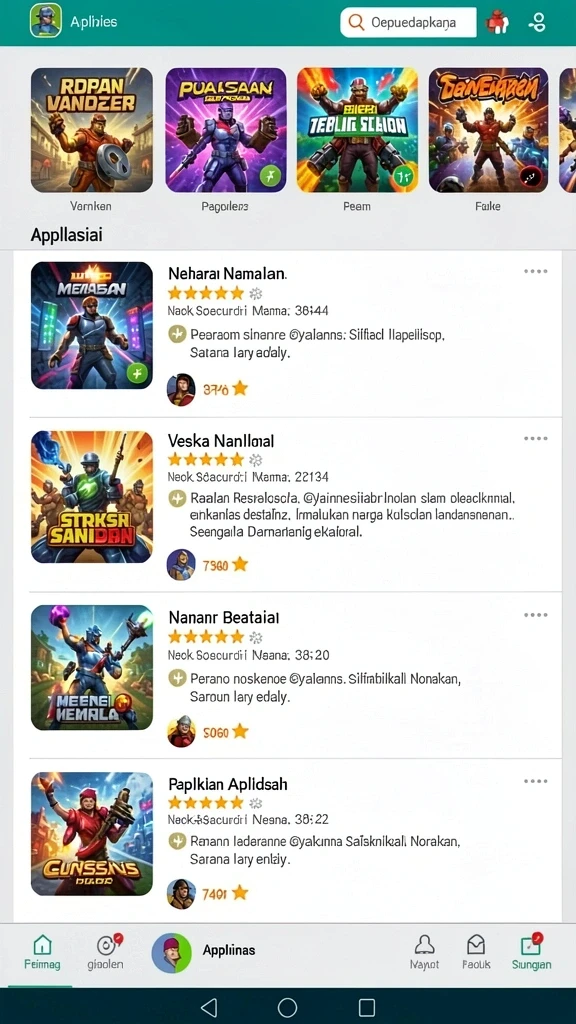Switch to the giaolen tab
576x1024 pixels.
[106, 953]
